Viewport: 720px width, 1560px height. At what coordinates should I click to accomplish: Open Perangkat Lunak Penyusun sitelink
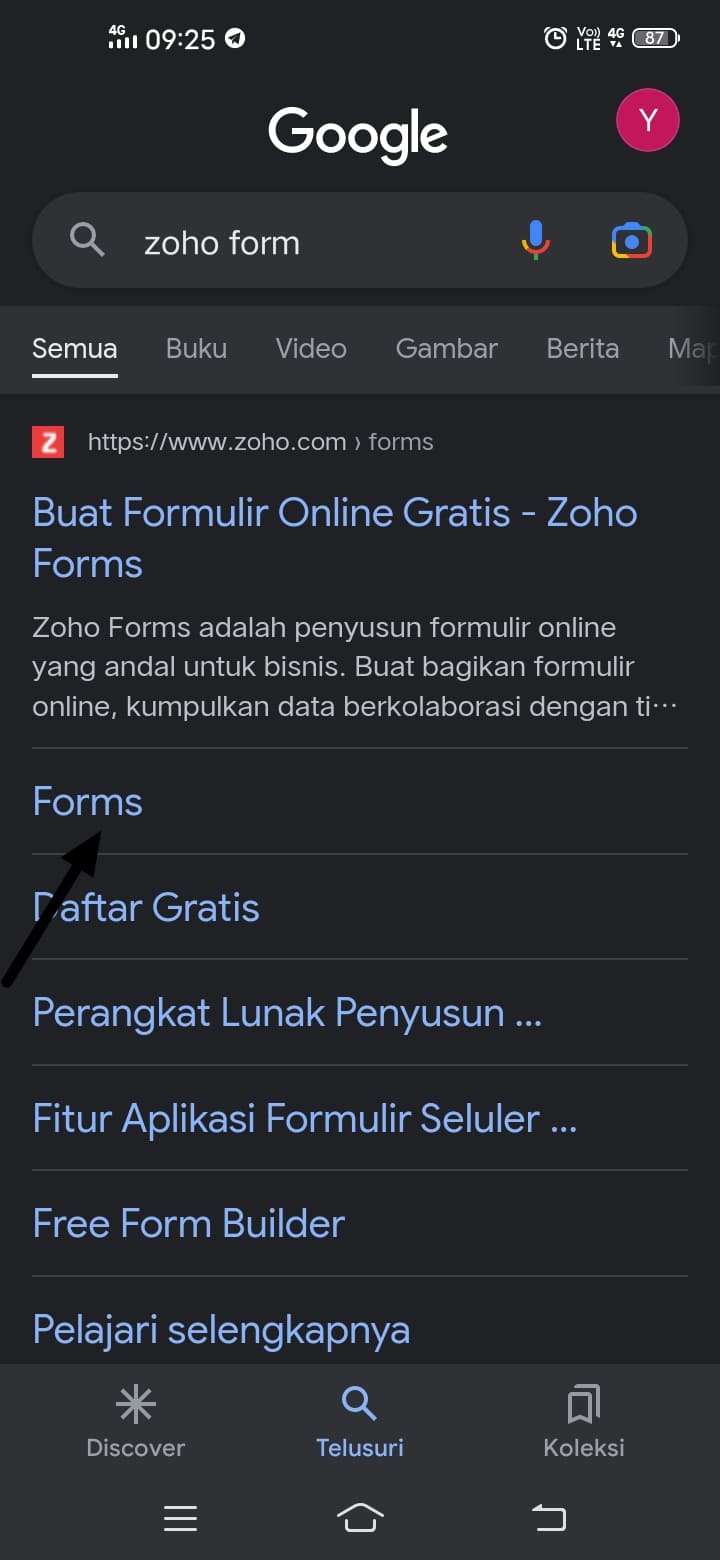(286, 1013)
